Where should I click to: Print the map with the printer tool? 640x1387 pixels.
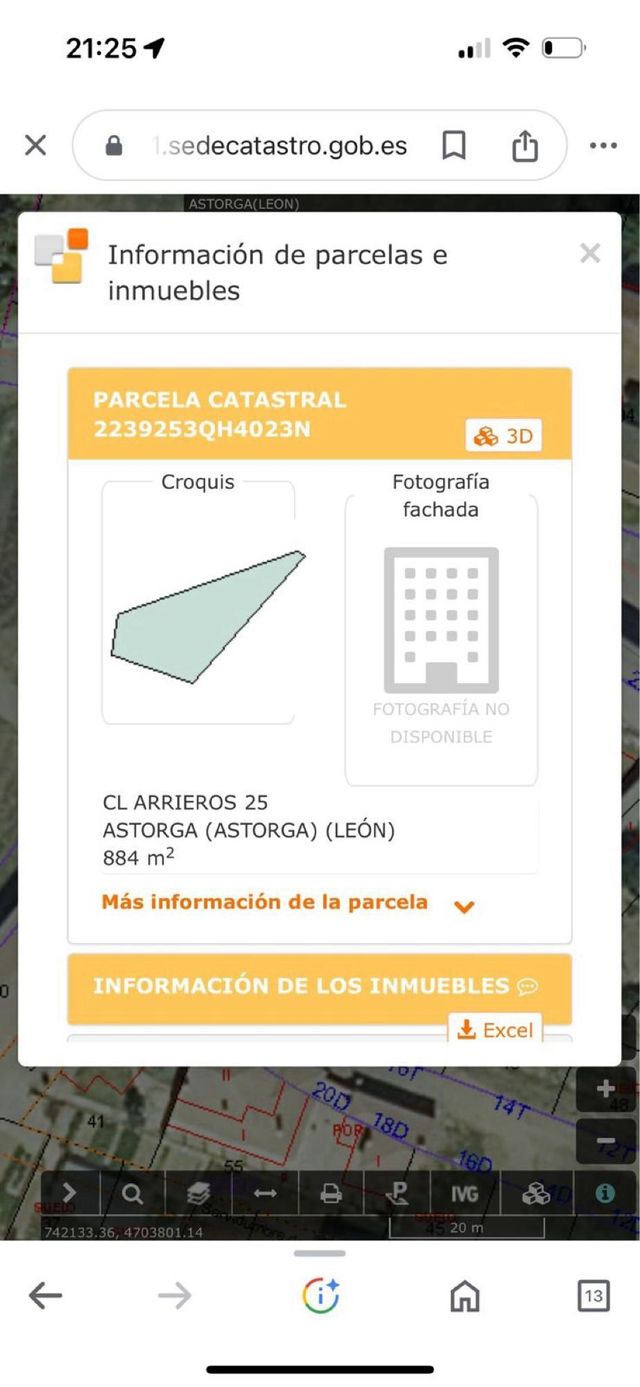point(331,1193)
